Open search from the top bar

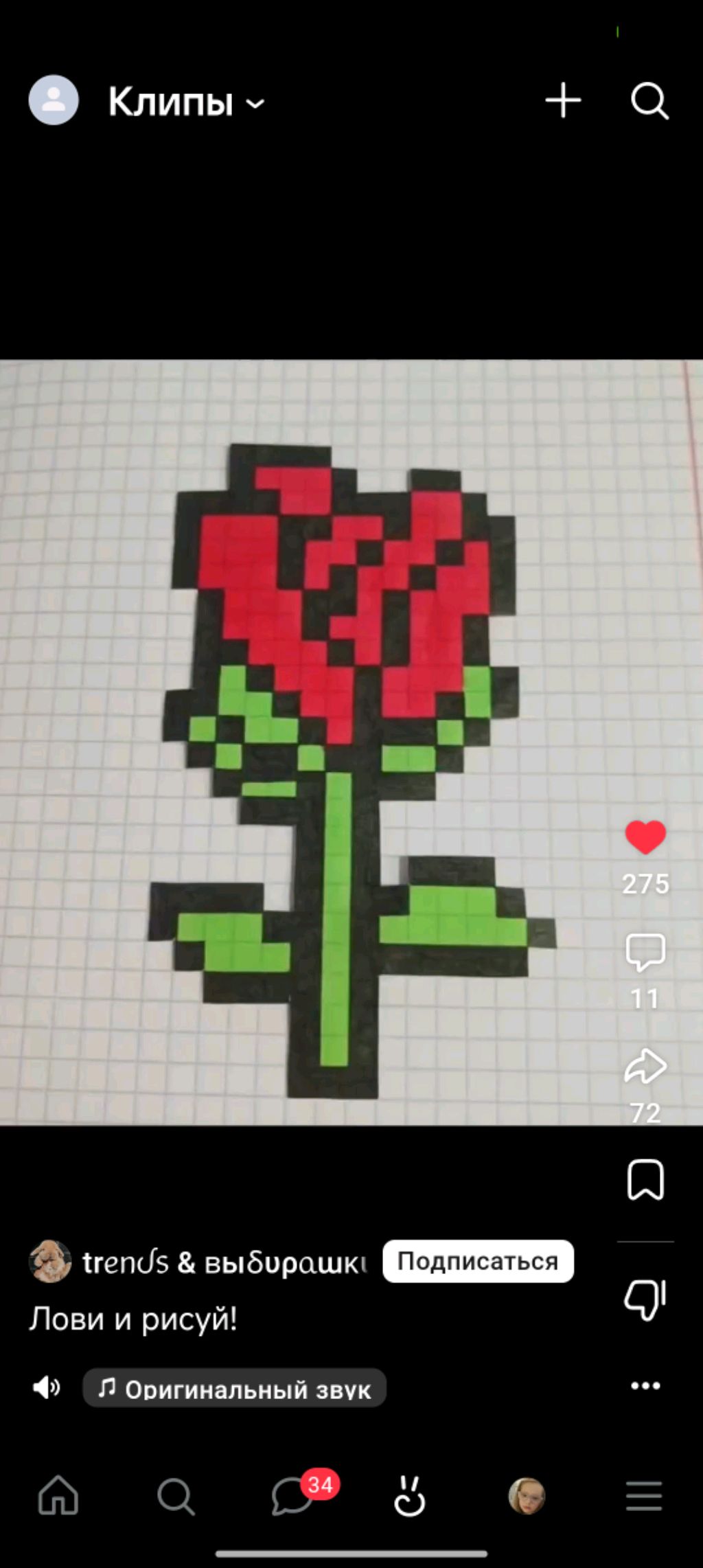click(649, 101)
